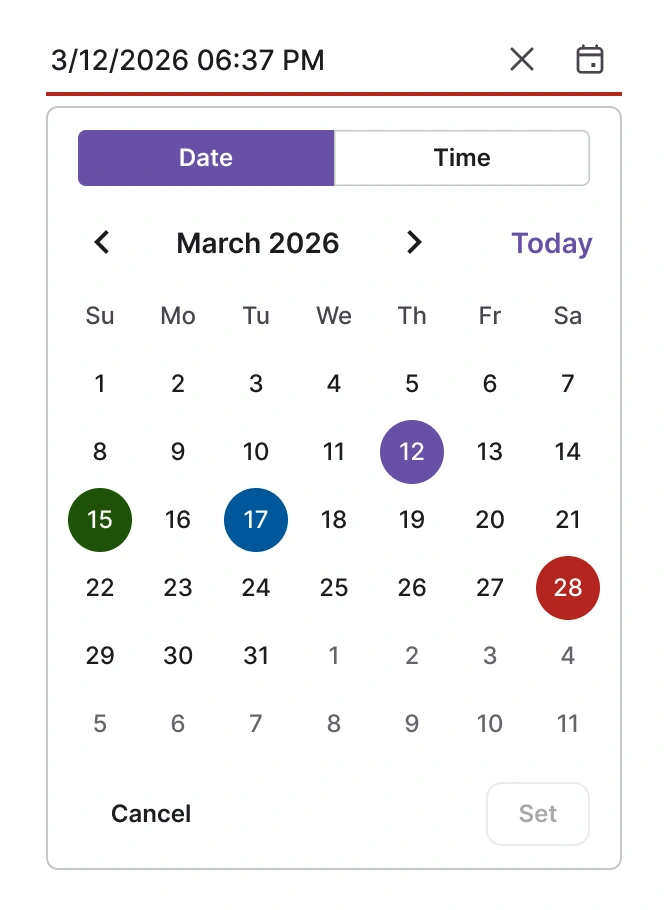Open the March 2026 month picker

pos(258,243)
